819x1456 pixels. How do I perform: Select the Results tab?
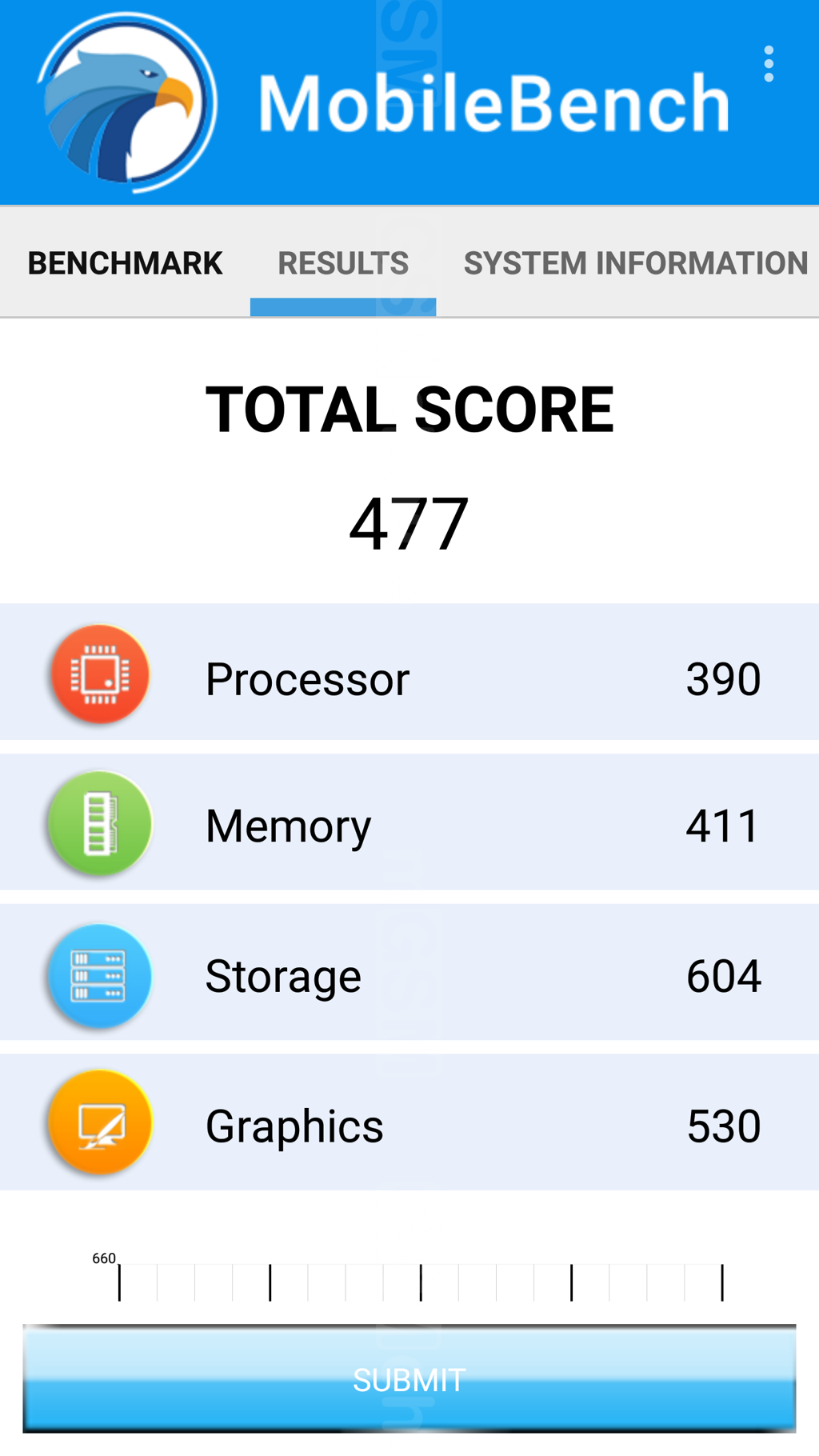[x=343, y=263]
